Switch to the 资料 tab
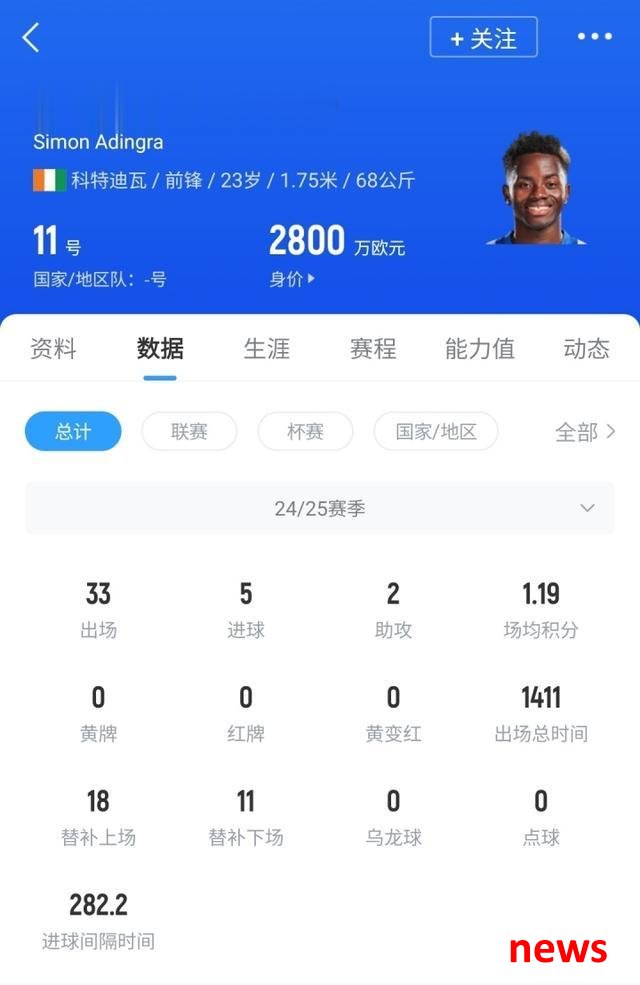This screenshot has width=640, height=985. [x=53, y=348]
